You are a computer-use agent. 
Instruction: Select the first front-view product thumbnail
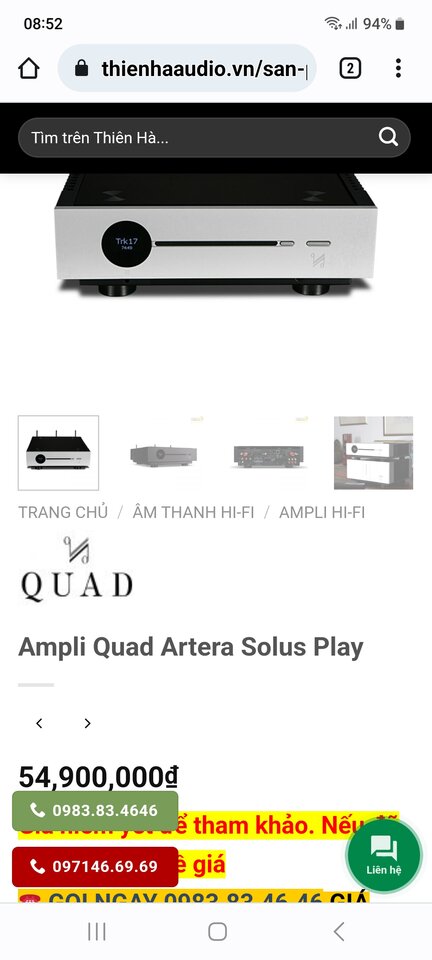click(x=58, y=452)
